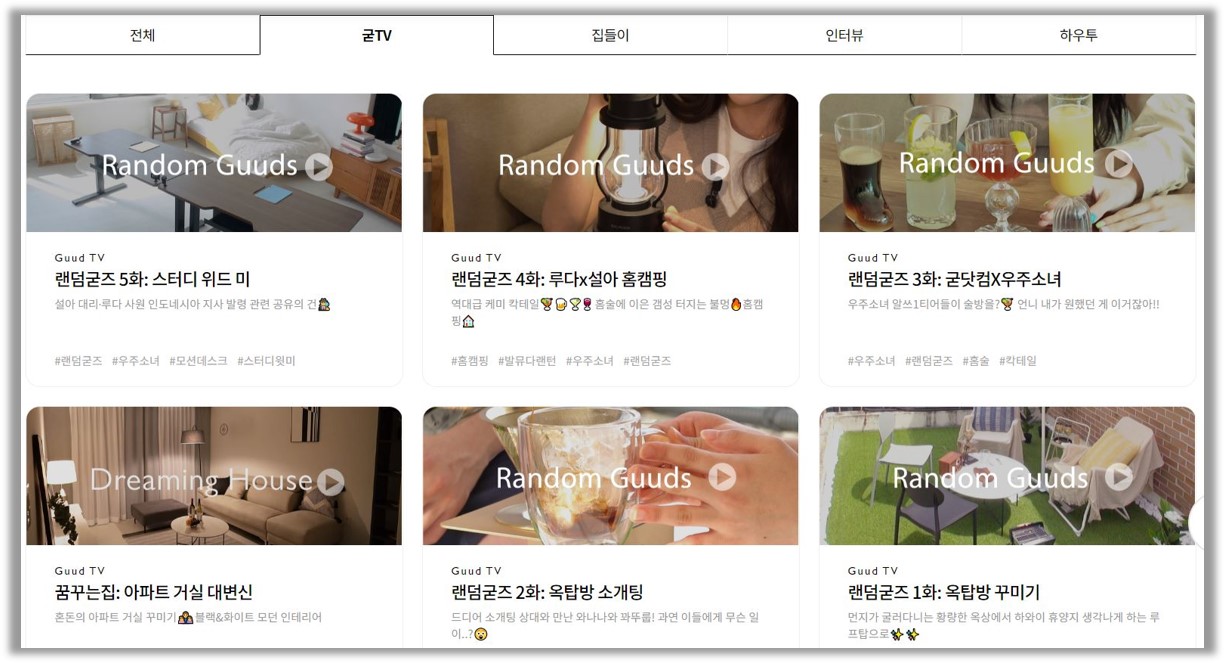This screenshot has height=663, width=1225.
Task: Tap the #발뮤다랜턴 hashtag
Action: pyautogui.click(x=527, y=361)
